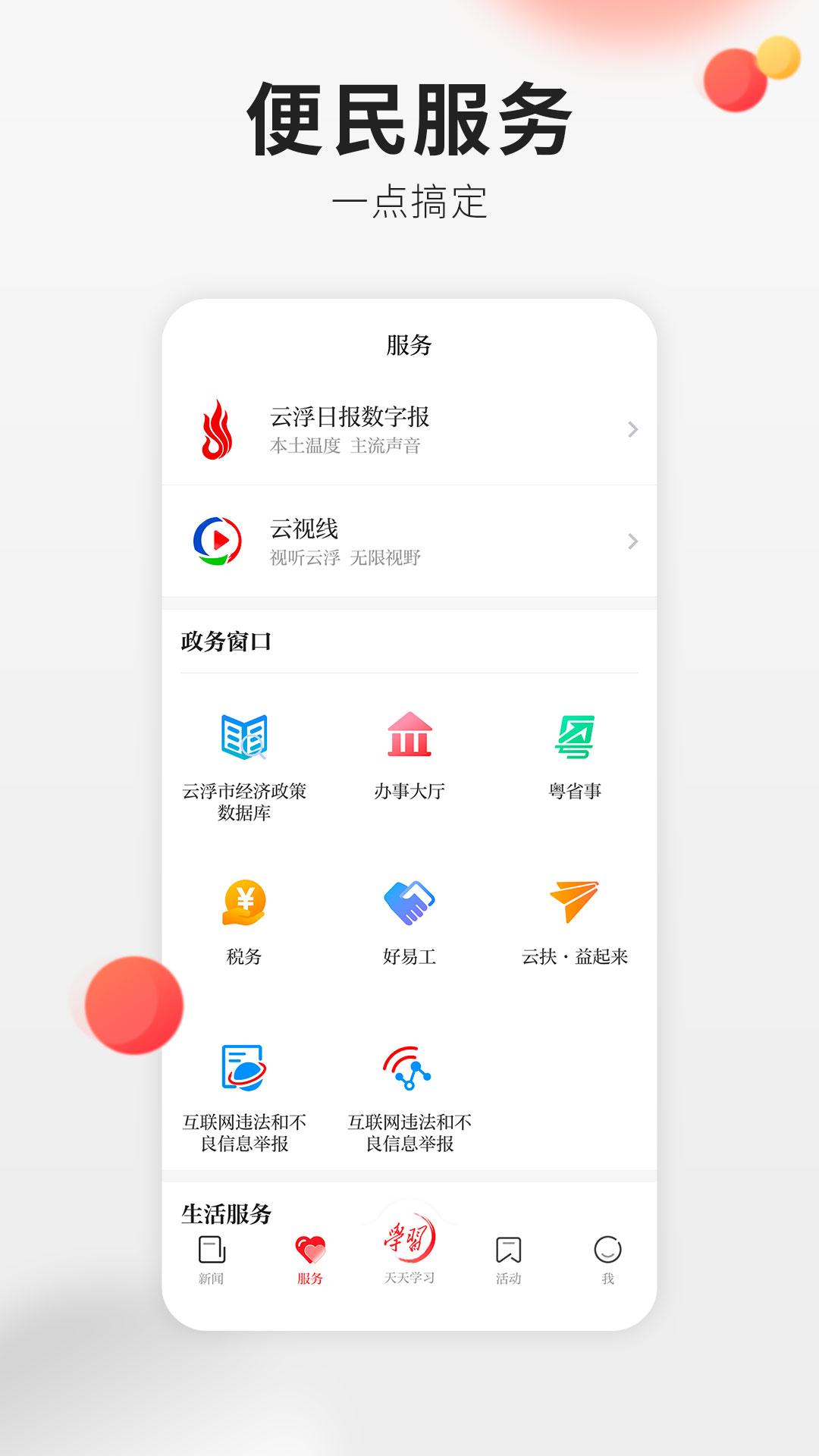Expand the 云视线 entry chevron
The image size is (819, 1456).
[x=631, y=540]
